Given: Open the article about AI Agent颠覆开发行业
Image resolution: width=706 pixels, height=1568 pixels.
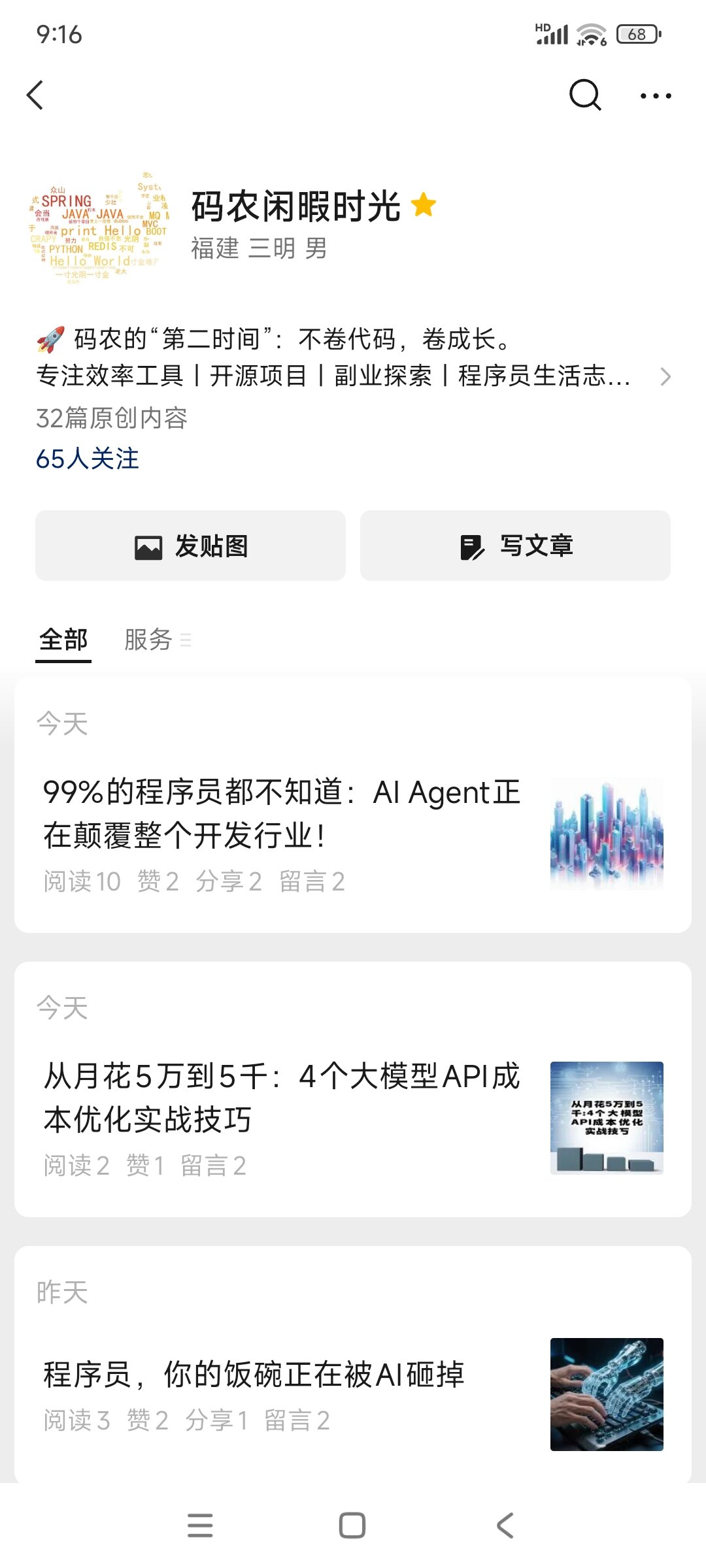Looking at the screenshot, I should tap(282, 813).
